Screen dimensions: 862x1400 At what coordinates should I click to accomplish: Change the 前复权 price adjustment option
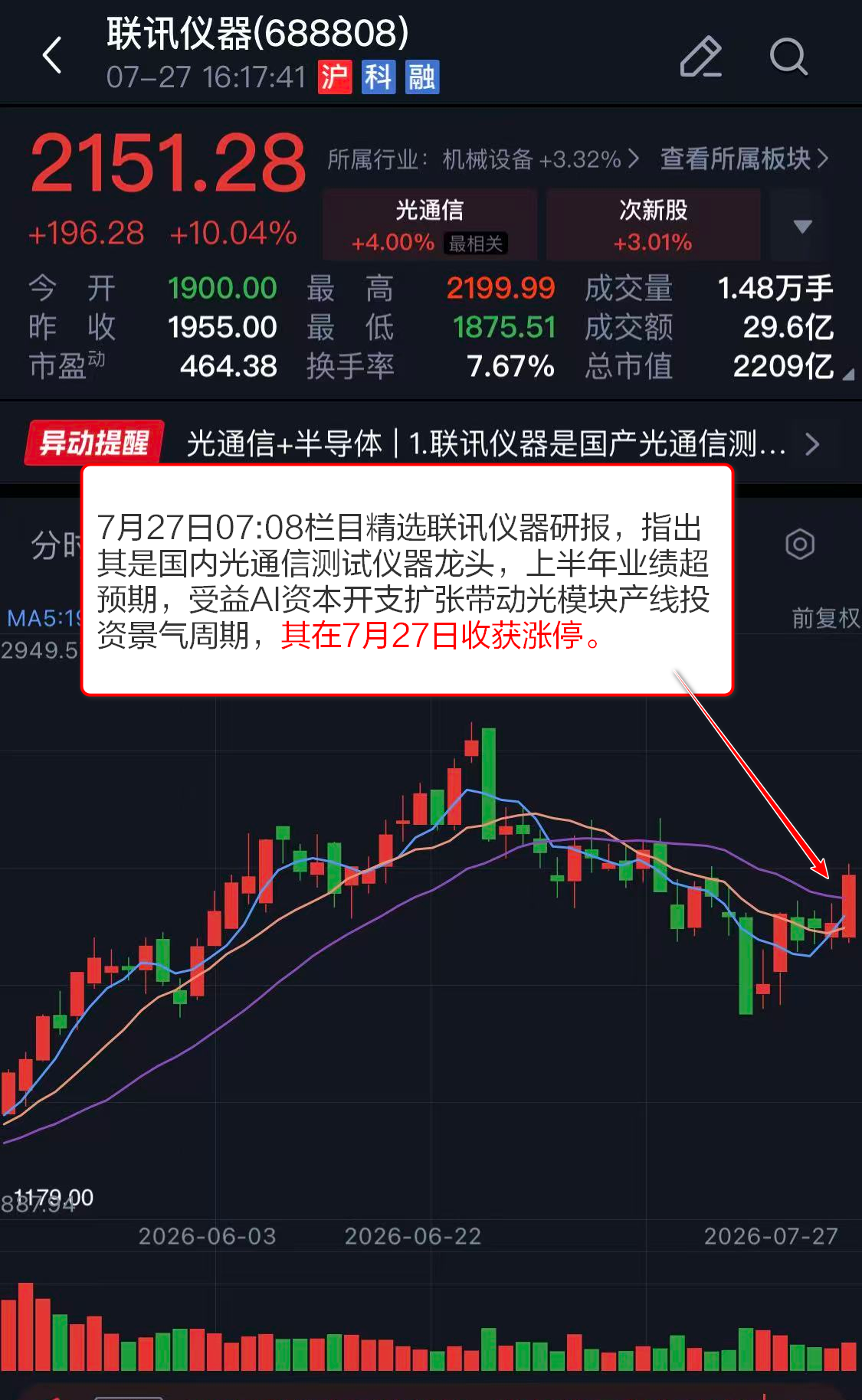click(x=825, y=617)
